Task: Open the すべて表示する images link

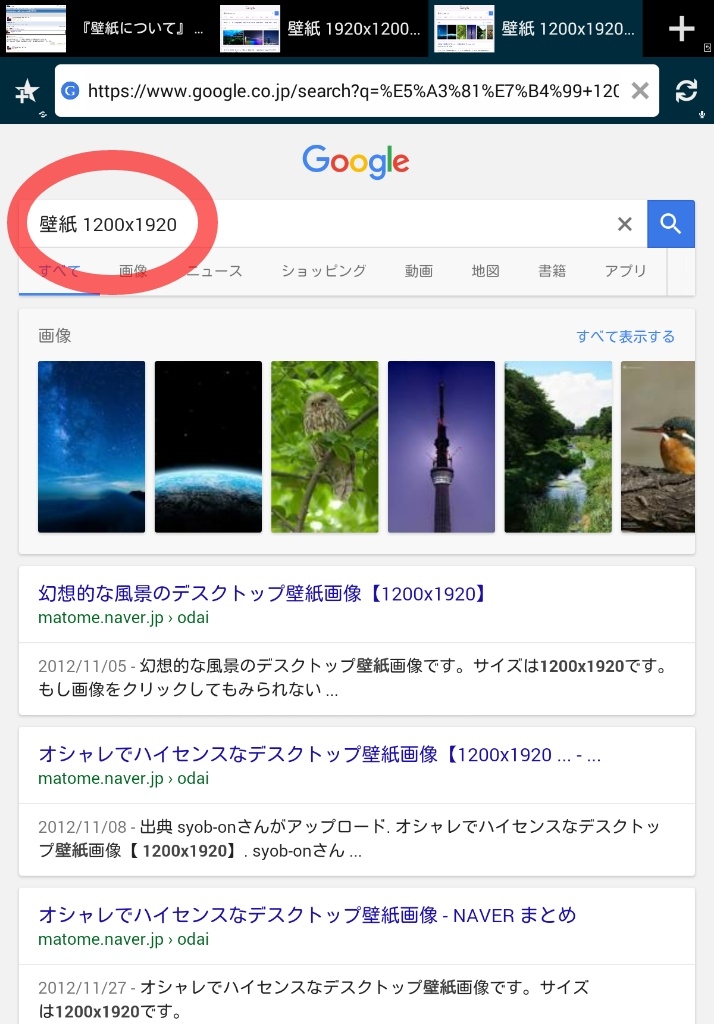Action: [x=625, y=336]
